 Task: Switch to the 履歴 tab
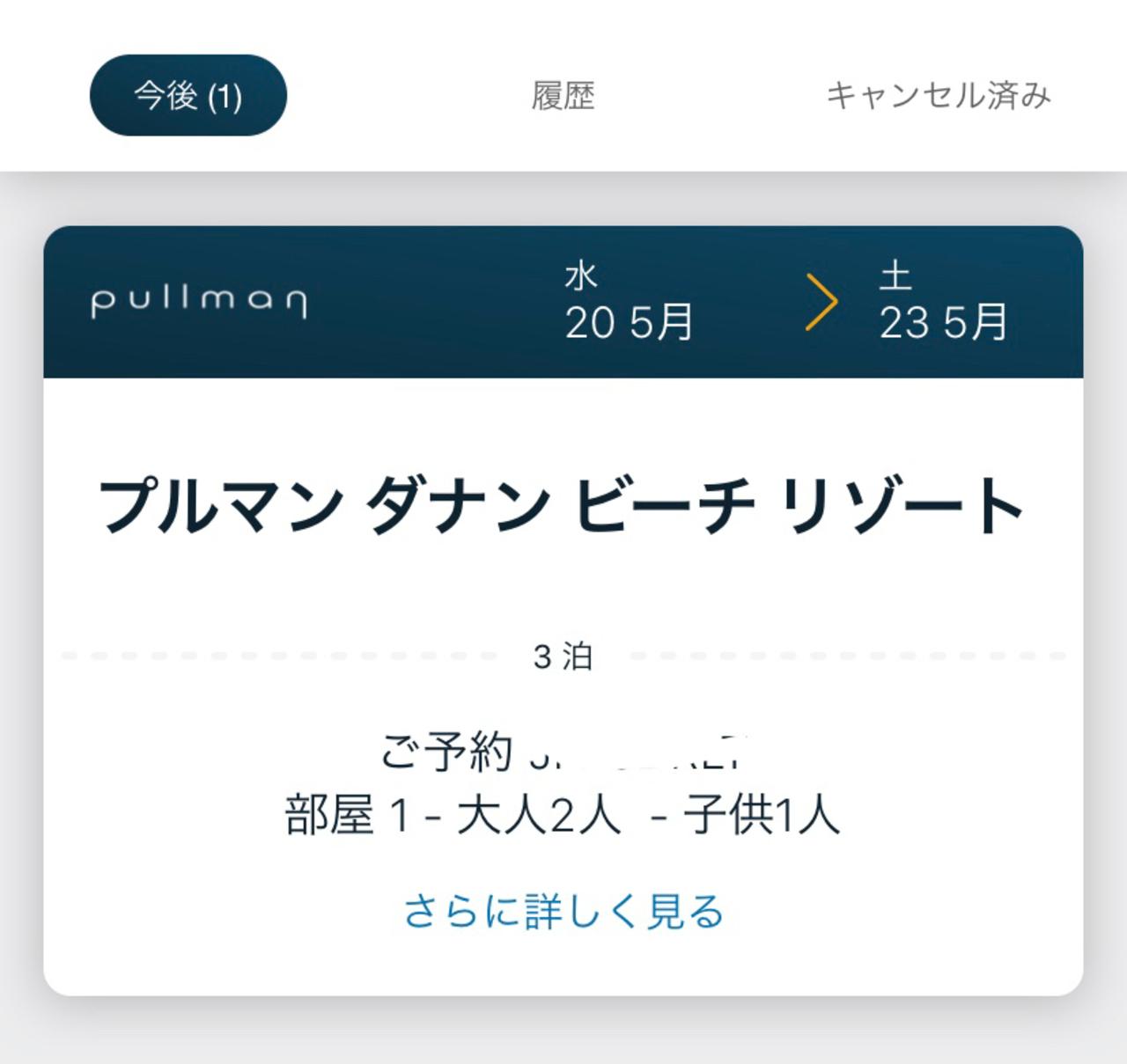[x=563, y=95]
